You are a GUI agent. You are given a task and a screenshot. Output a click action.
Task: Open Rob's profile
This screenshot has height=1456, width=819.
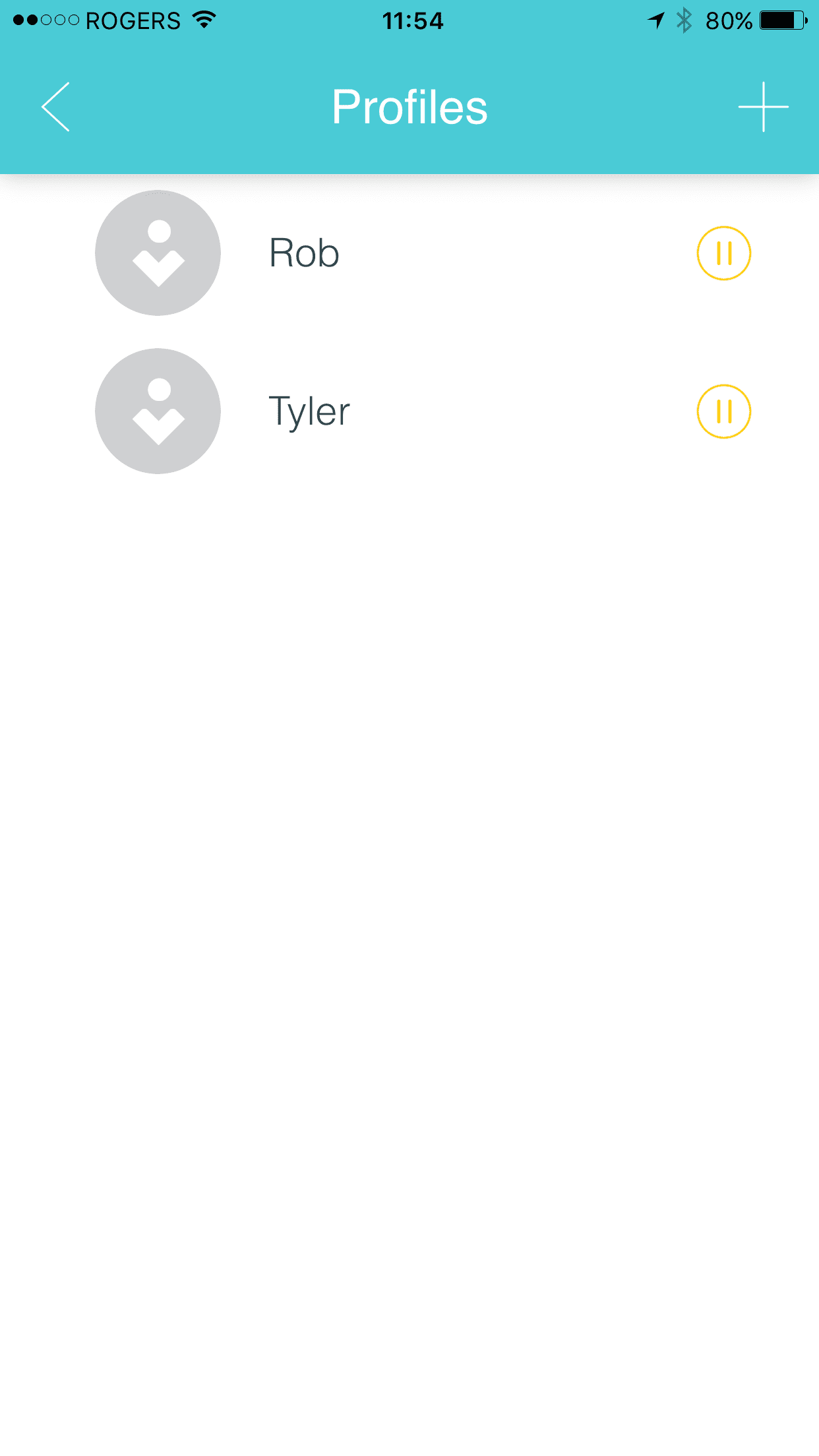pos(304,253)
